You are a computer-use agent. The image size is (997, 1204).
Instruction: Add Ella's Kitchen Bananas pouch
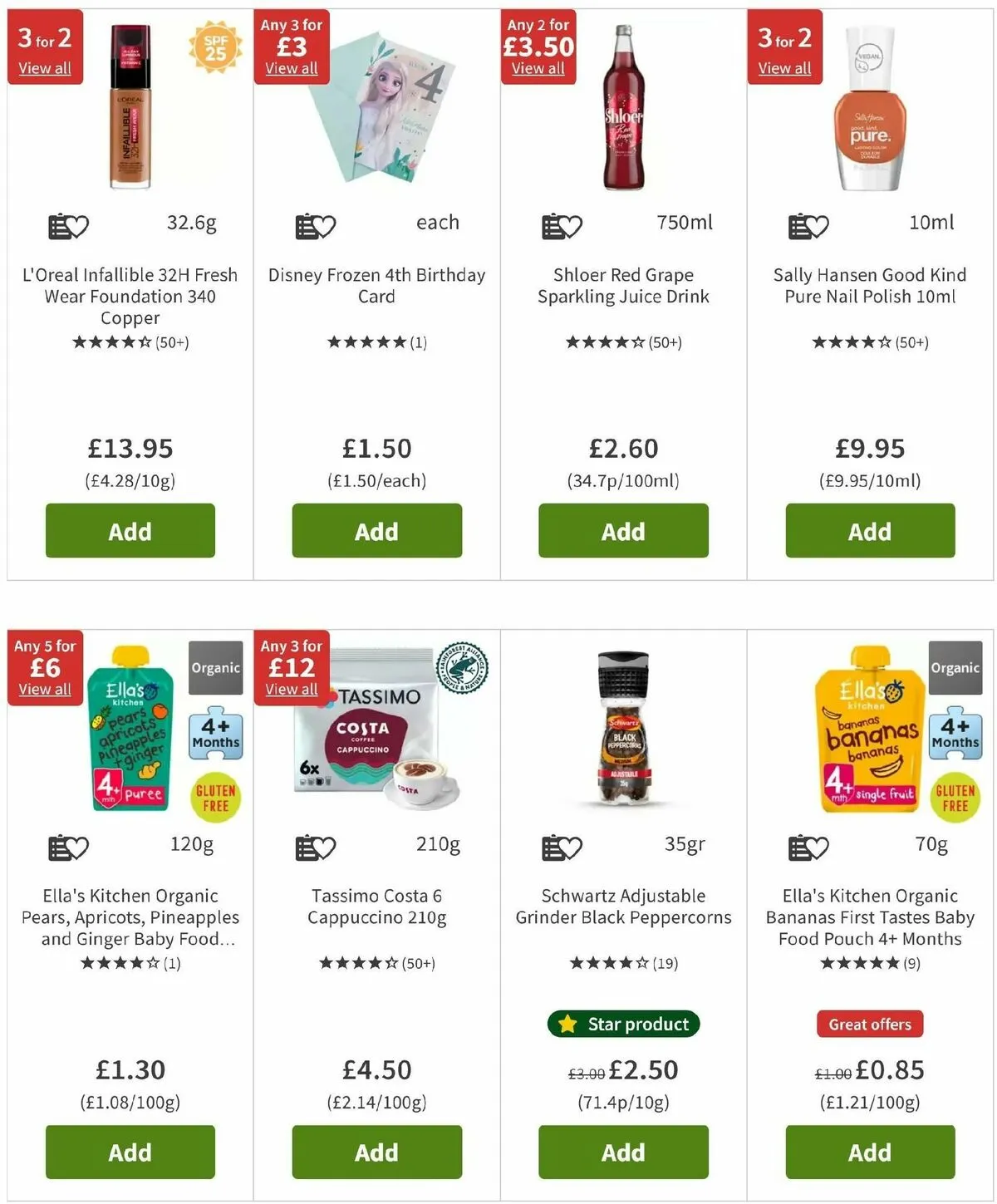tap(870, 1152)
